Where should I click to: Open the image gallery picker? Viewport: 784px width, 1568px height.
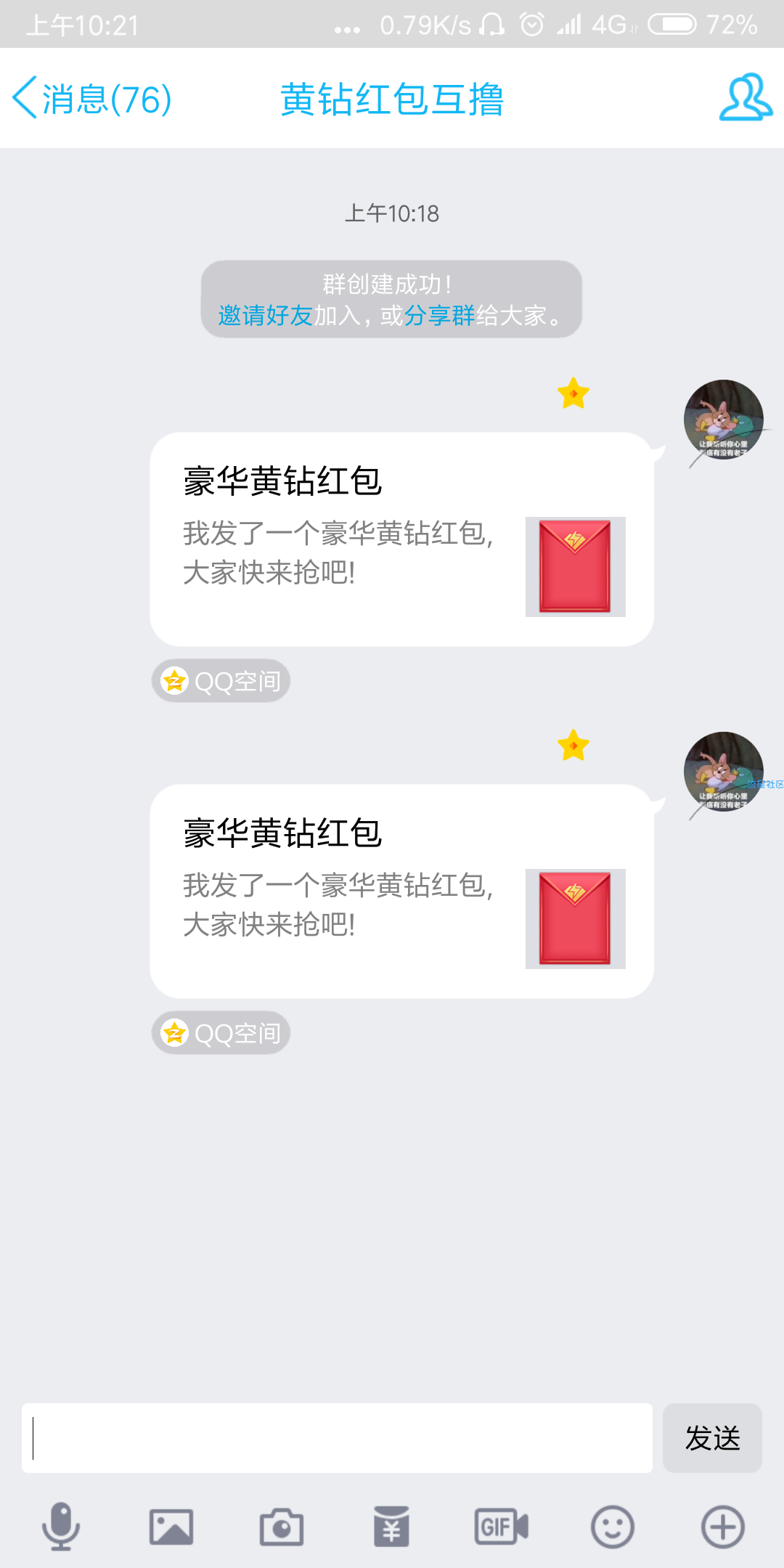(171, 1527)
